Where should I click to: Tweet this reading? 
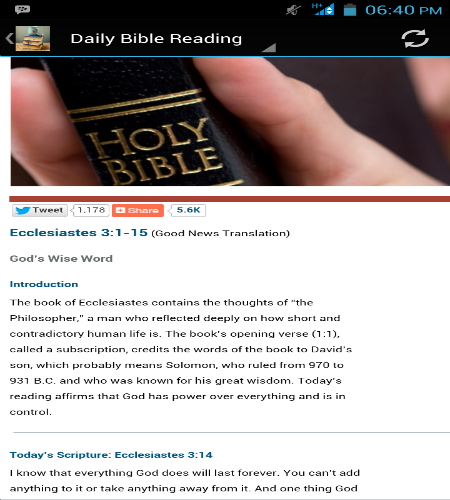[x=40, y=210]
